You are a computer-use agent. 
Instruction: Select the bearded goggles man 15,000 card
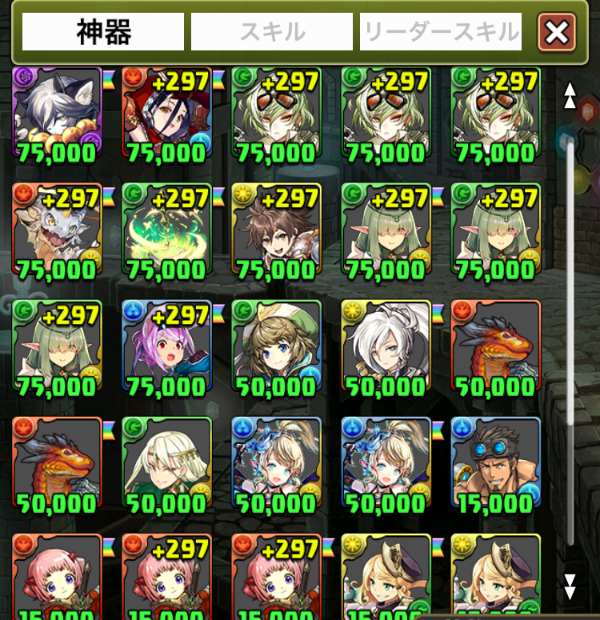tap(496, 462)
